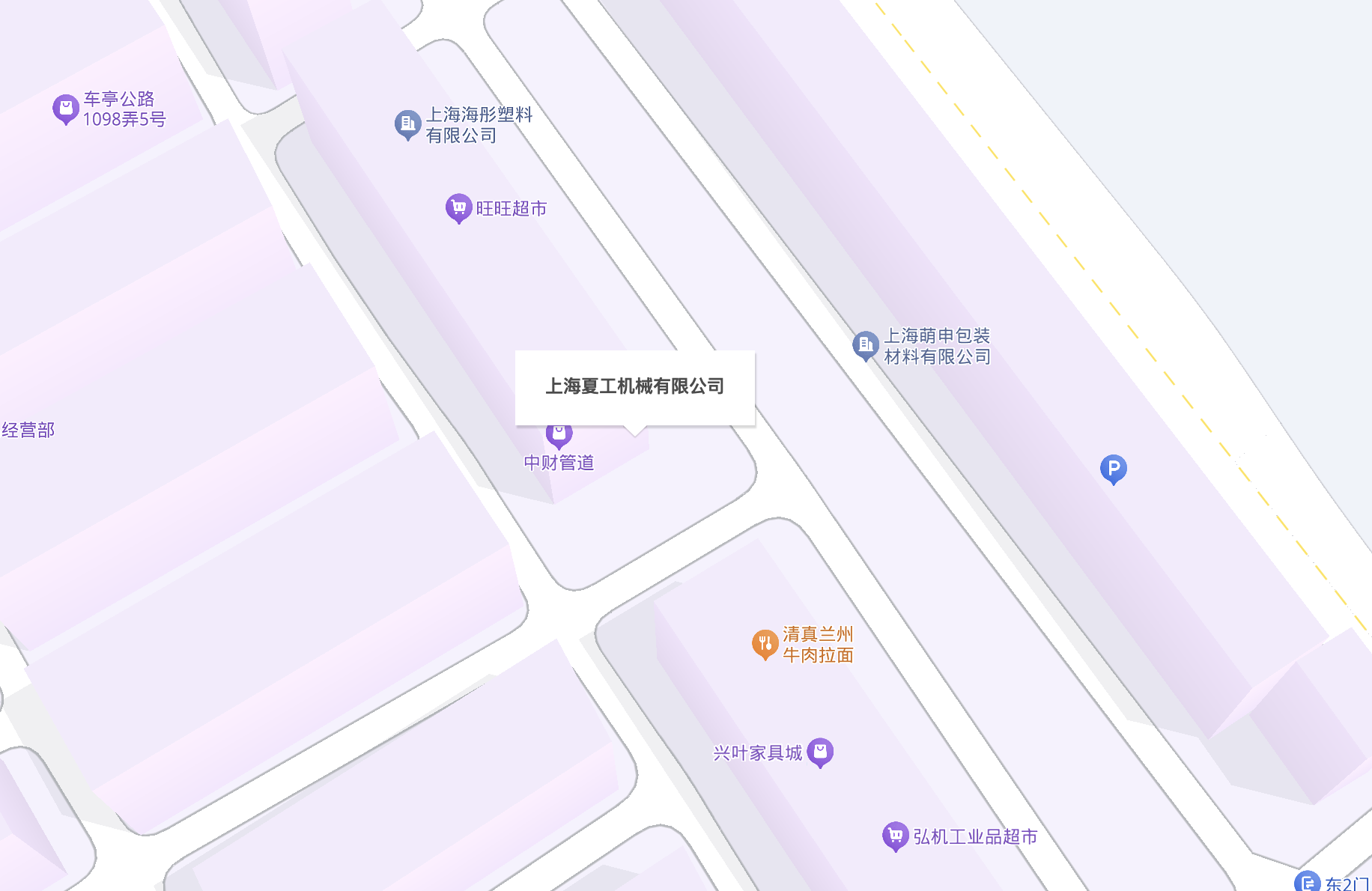The height and width of the screenshot is (891, 1372).
Task: Tap the 上海海彤塑料有限公司 company marker
Action: 407,124
